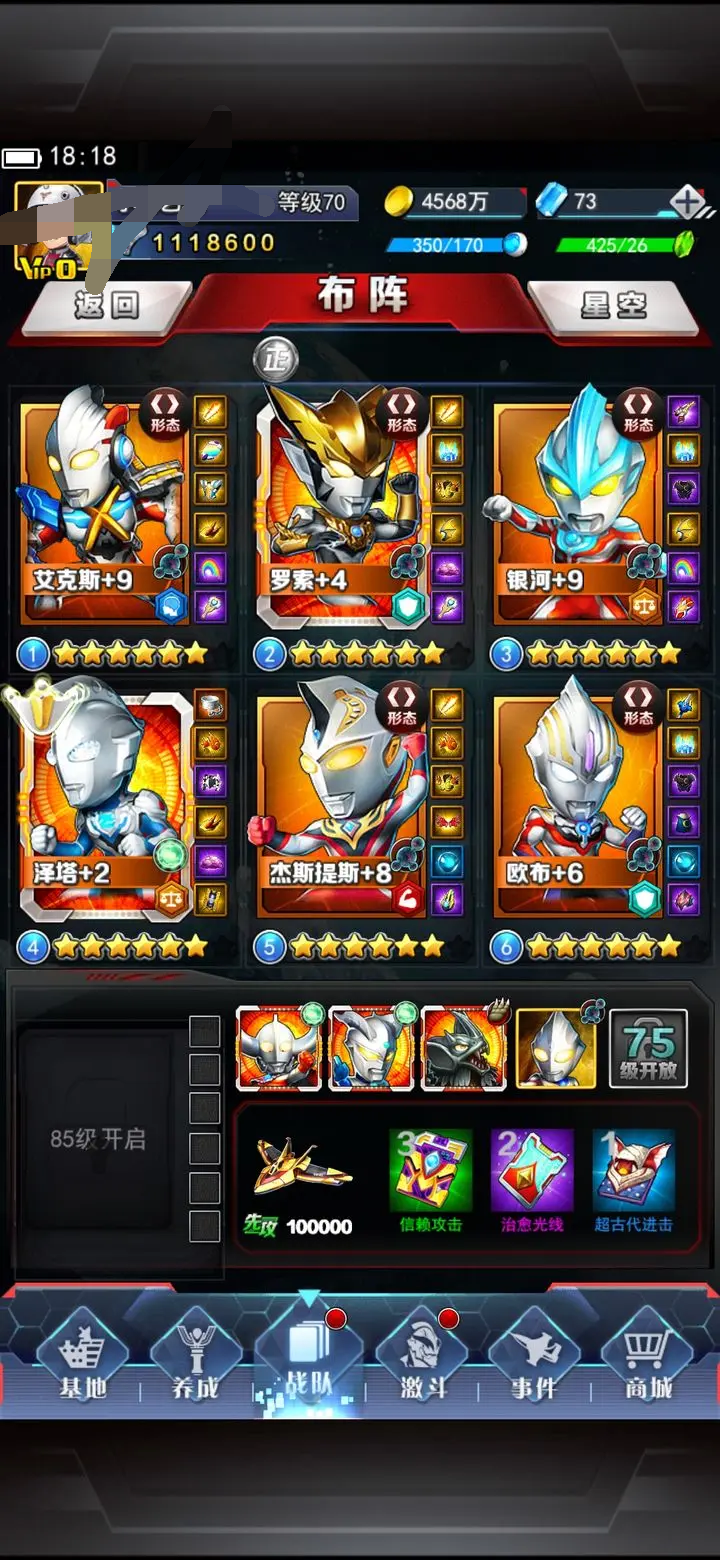The image size is (720, 1560).
Task: Open the 治愈光线 skill card
Action: (x=532, y=1180)
